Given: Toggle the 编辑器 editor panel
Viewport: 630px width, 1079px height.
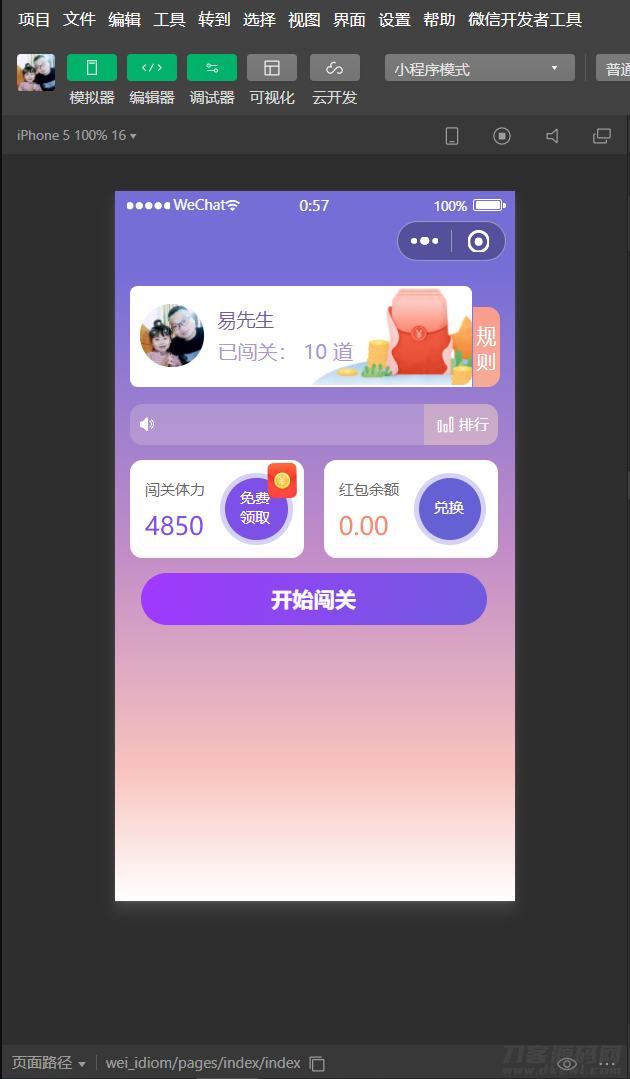Looking at the screenshot, I should 152,68.
